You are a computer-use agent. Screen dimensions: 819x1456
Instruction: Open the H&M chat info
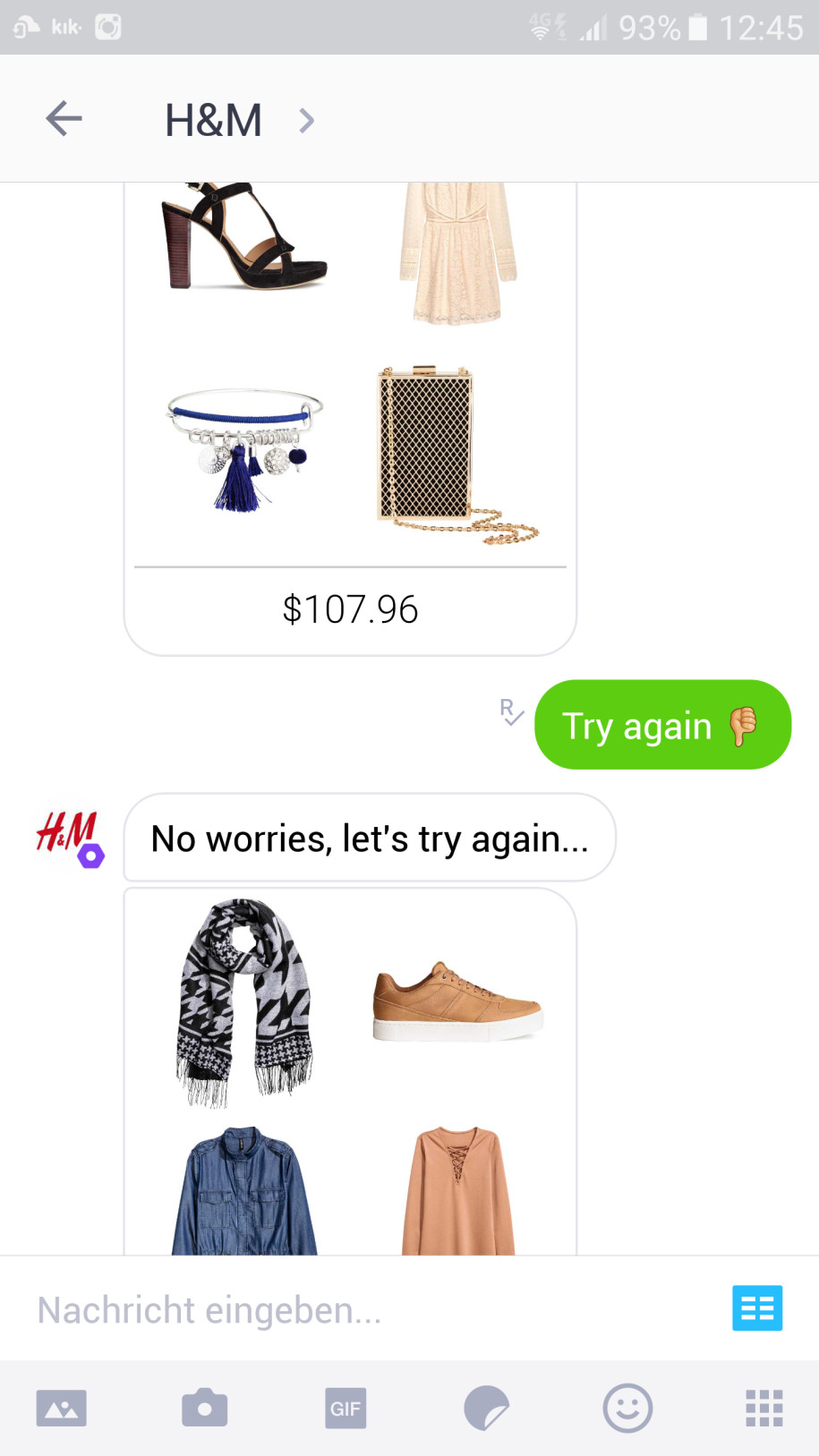tap(239, 120)
